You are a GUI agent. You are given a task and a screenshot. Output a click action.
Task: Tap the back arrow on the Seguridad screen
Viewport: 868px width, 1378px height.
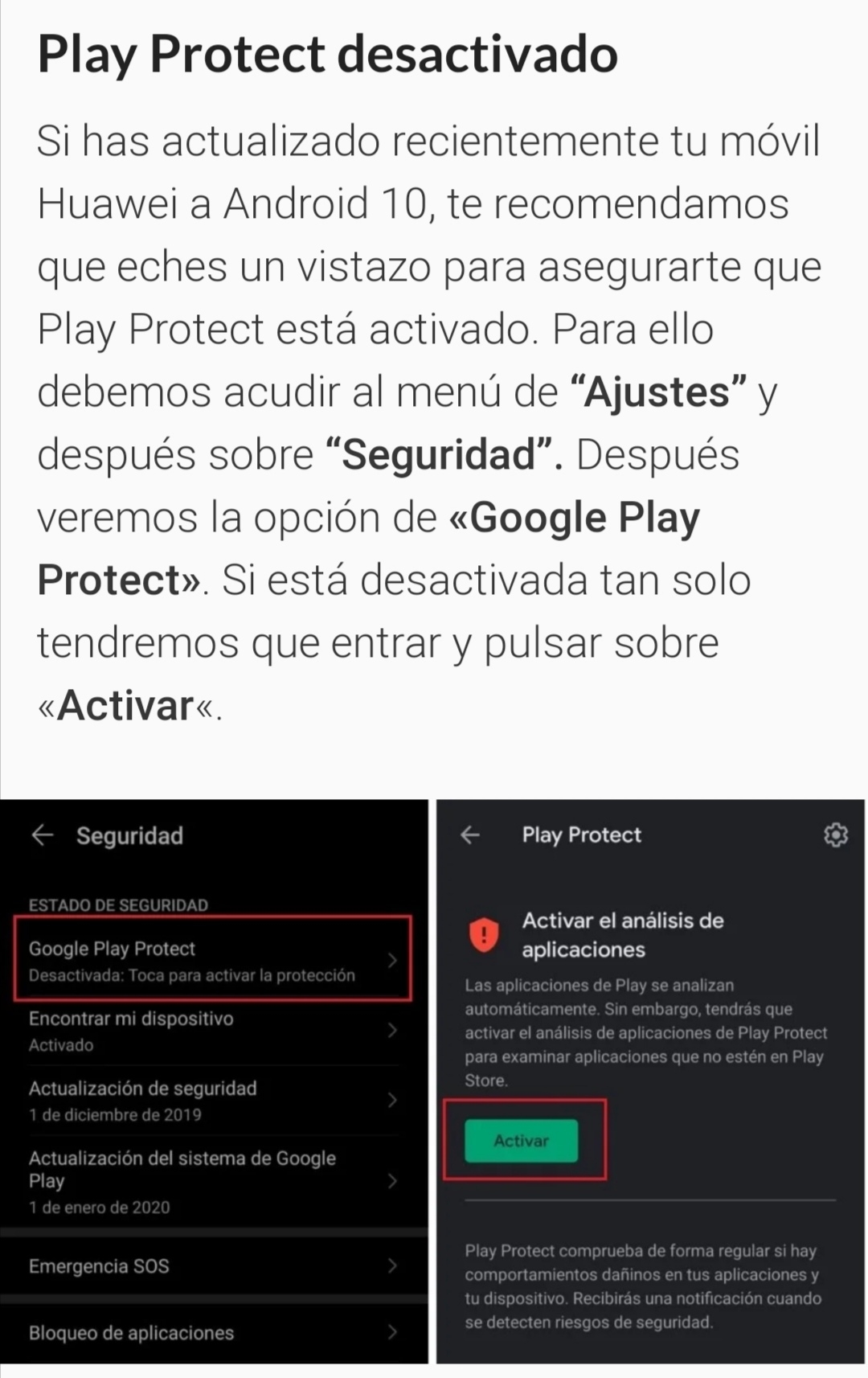(x=42, y=836)
